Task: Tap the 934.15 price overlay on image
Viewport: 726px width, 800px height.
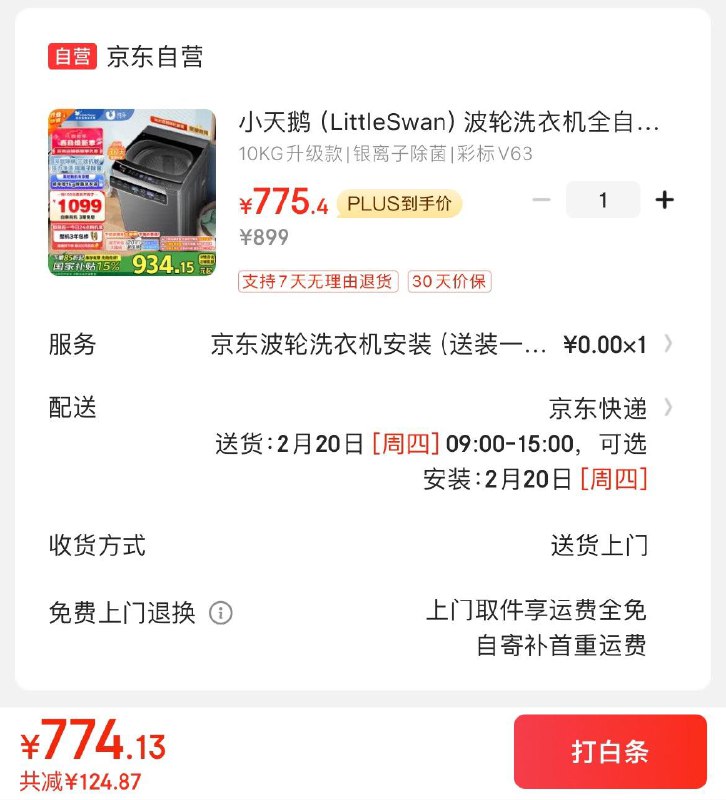Action: (163, 265)
